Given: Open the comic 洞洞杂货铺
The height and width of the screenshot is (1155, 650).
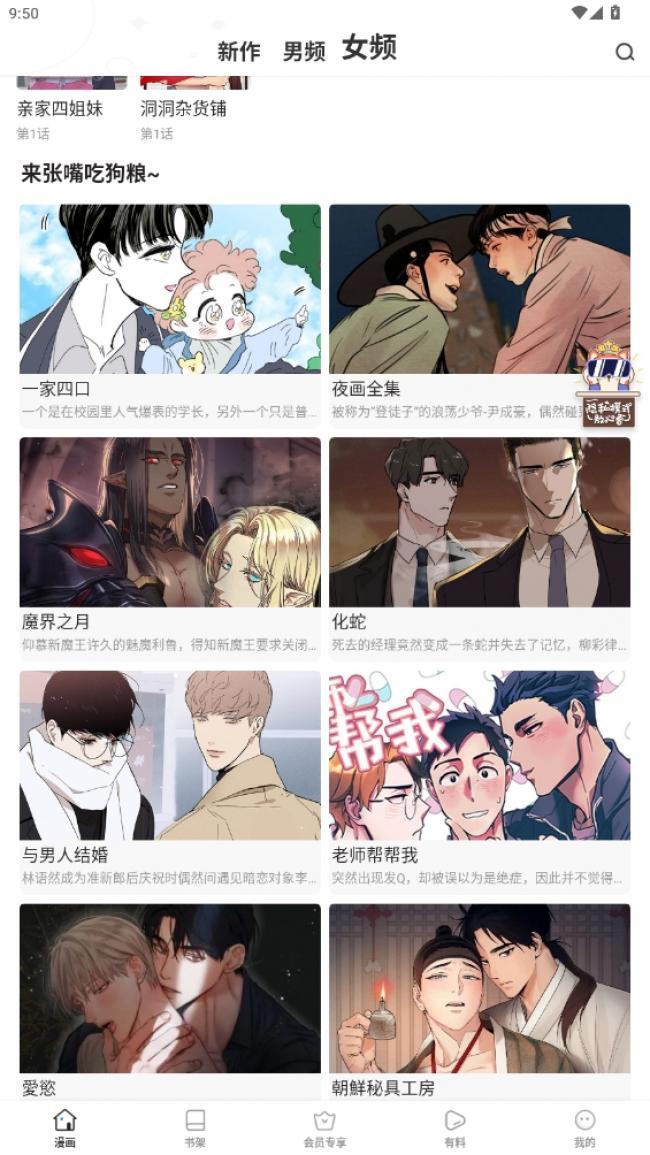Looking at the screenshot, I should [183, 107].
